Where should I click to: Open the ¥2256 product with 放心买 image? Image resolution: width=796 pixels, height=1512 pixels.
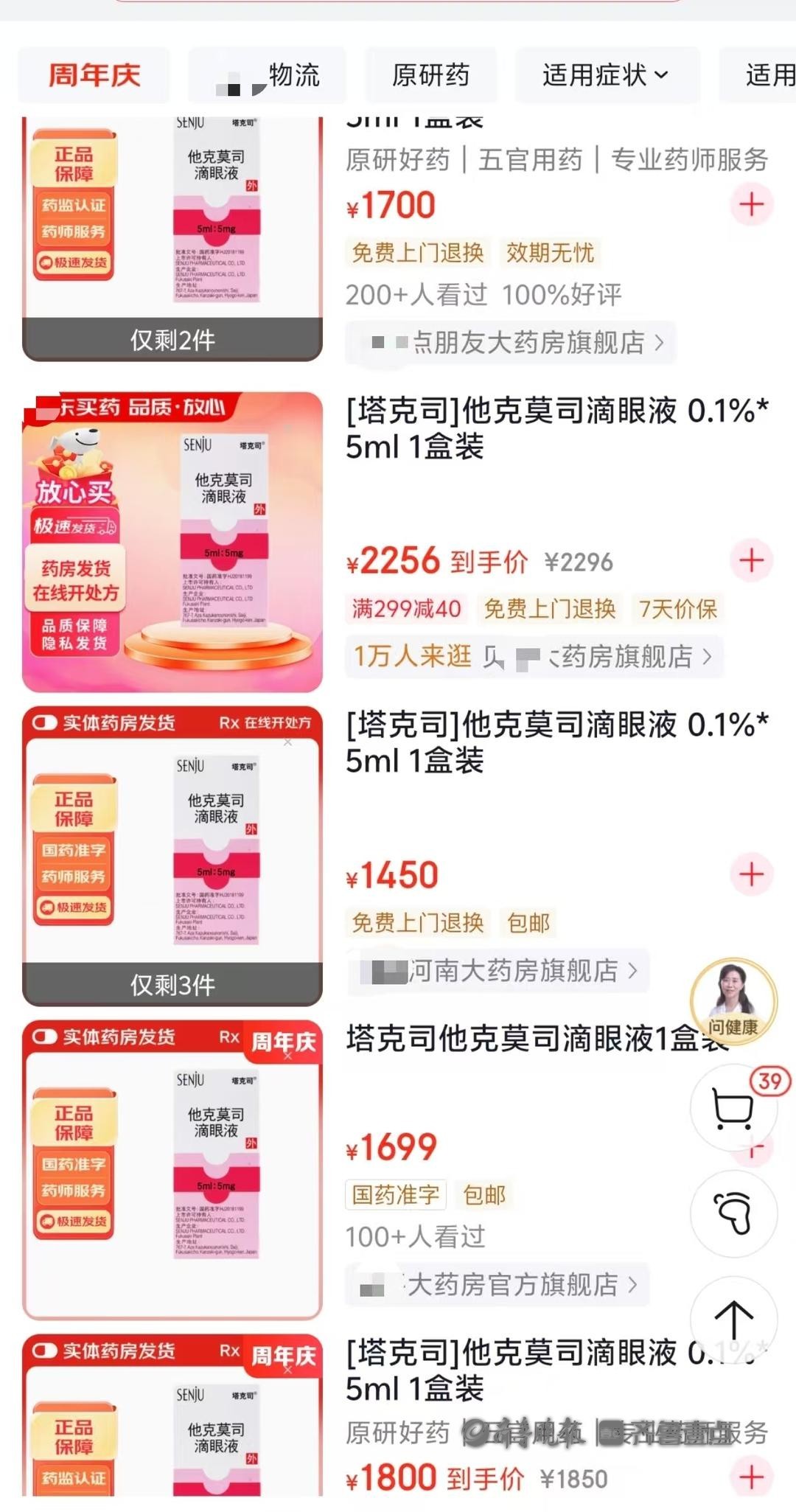[172, 542]
